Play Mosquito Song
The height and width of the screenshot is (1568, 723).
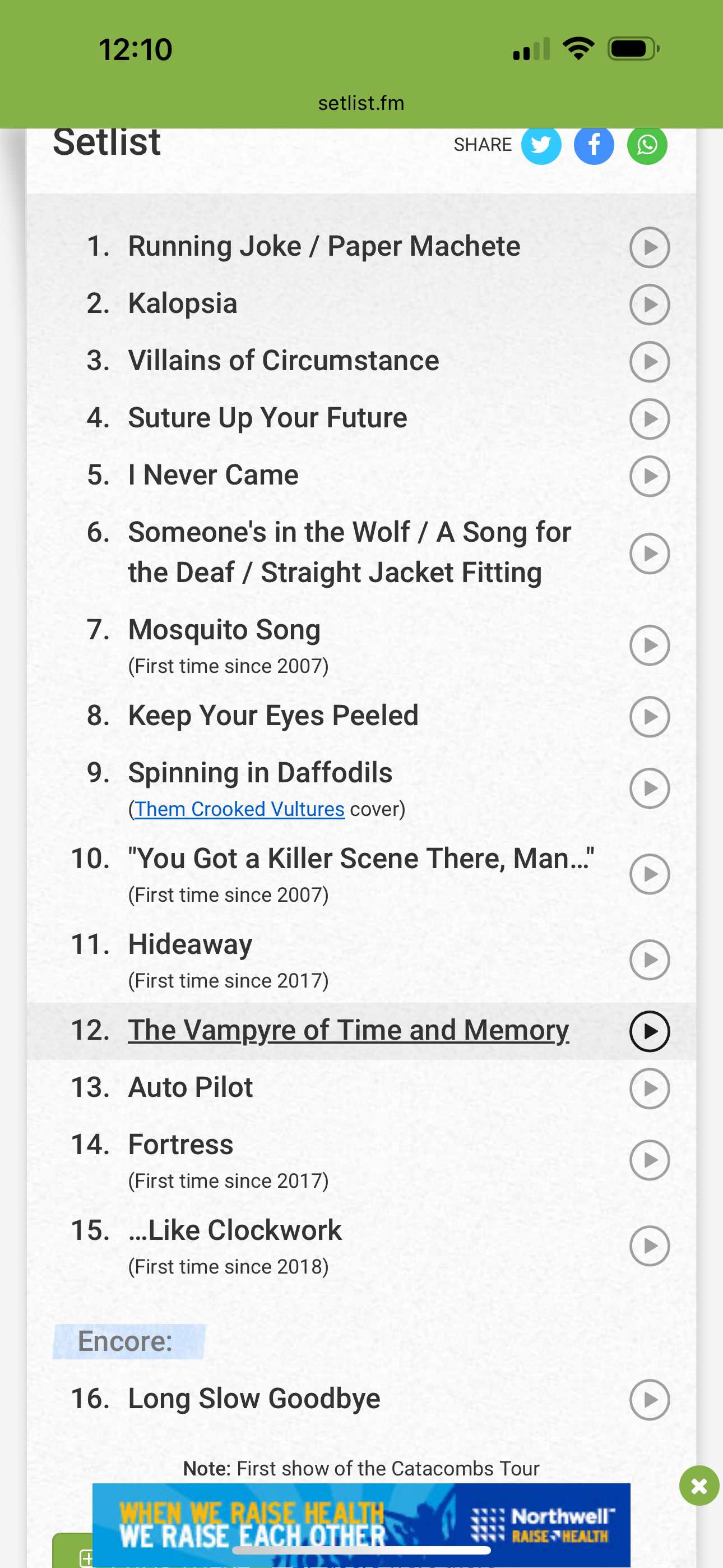click(649, 645)
